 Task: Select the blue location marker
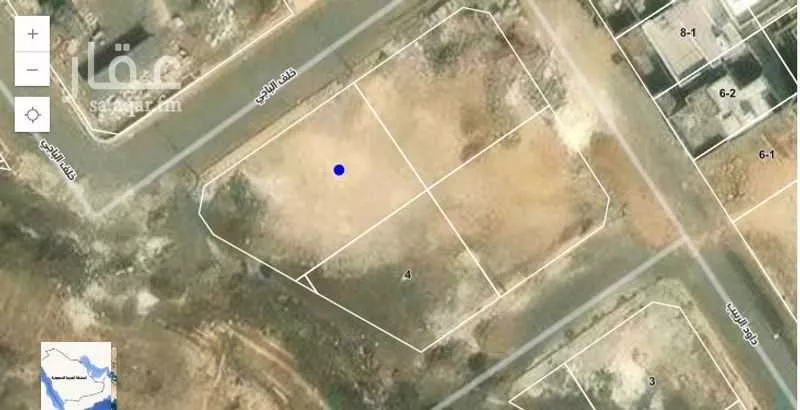pyautogui.click(x=339, y=170)
